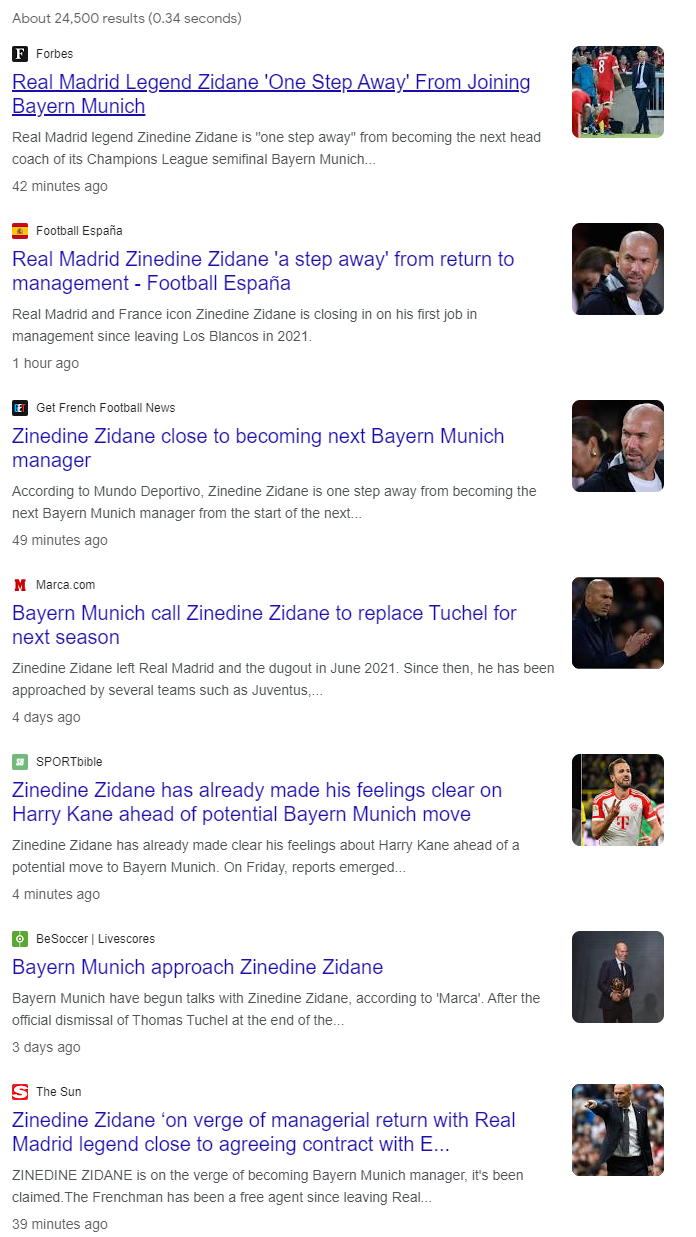The image size is (696, 1237).
Task: Open Football España's Zidane return to management headline
Action: pyautogui.click(x=263, y=271)
